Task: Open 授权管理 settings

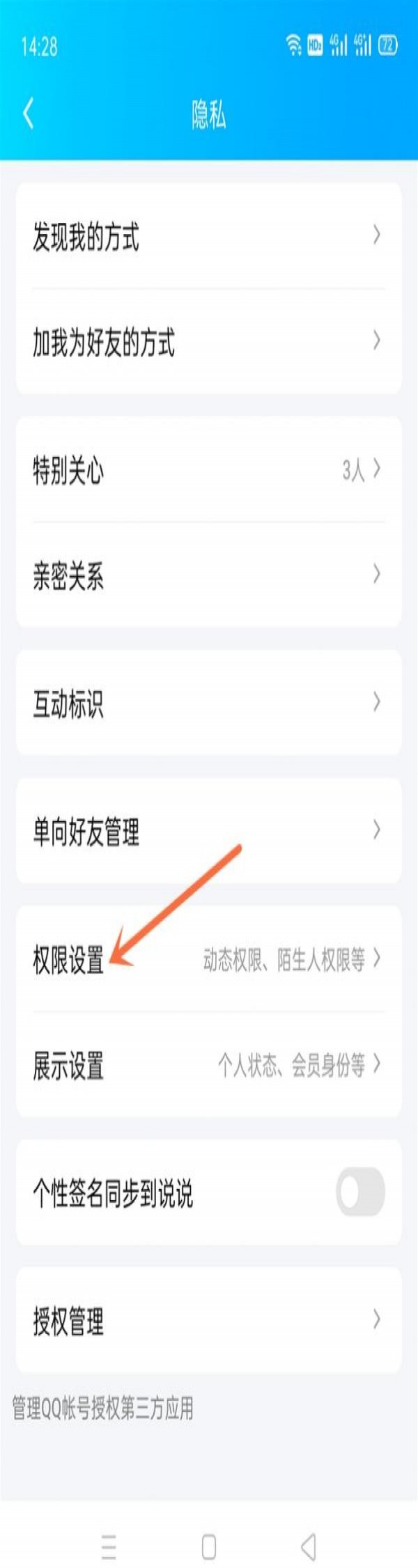Action: coord(208,1320)
